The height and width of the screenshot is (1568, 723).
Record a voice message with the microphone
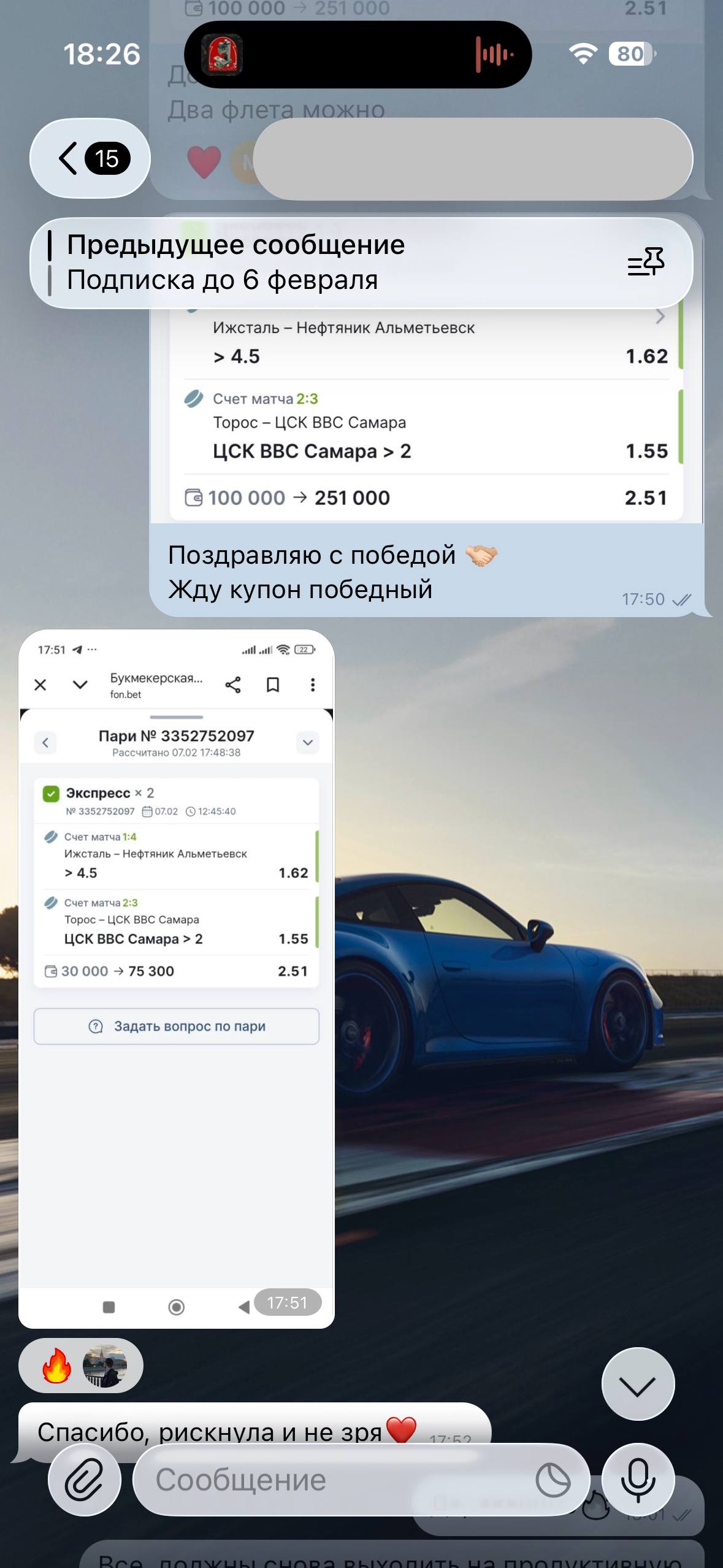pyautogui.click(x=638, y=1480)
